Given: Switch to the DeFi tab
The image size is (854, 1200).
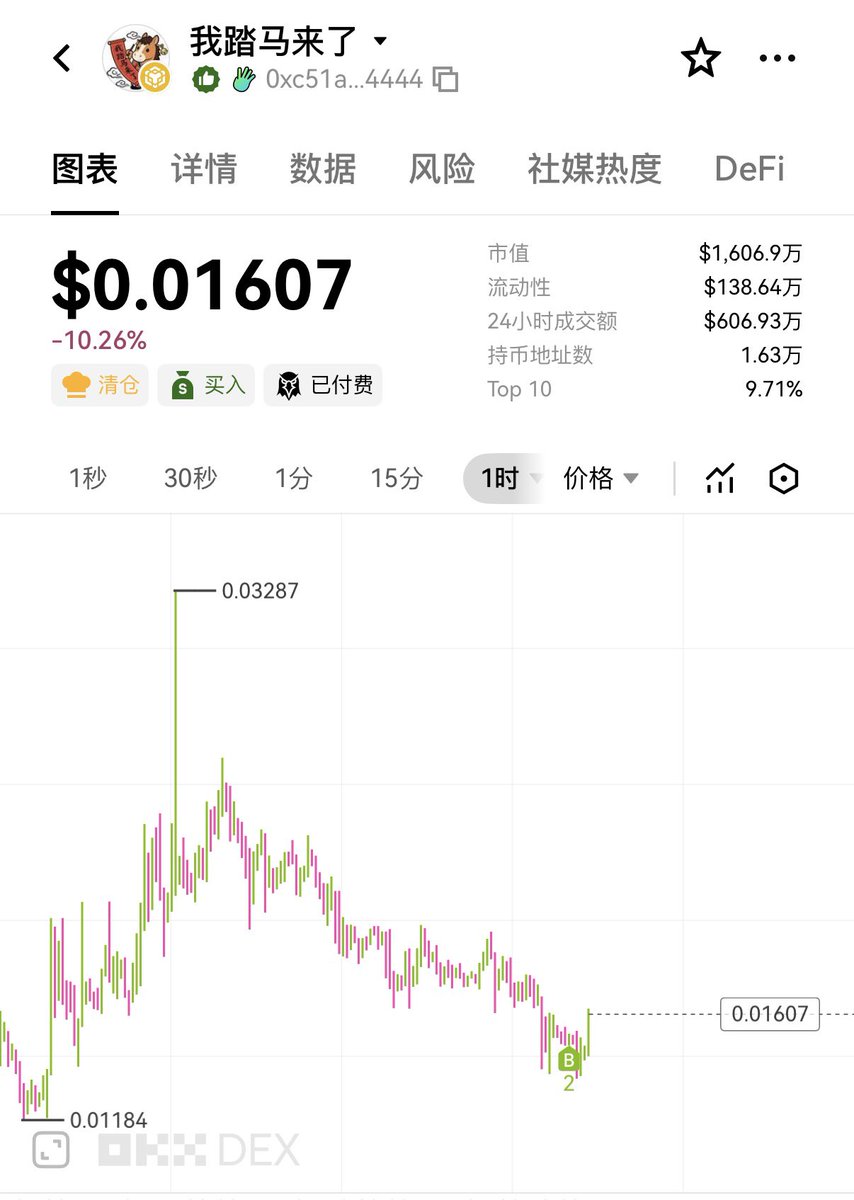Looking at the screenshot, I should pyautogui.click(x=749, y=168).
